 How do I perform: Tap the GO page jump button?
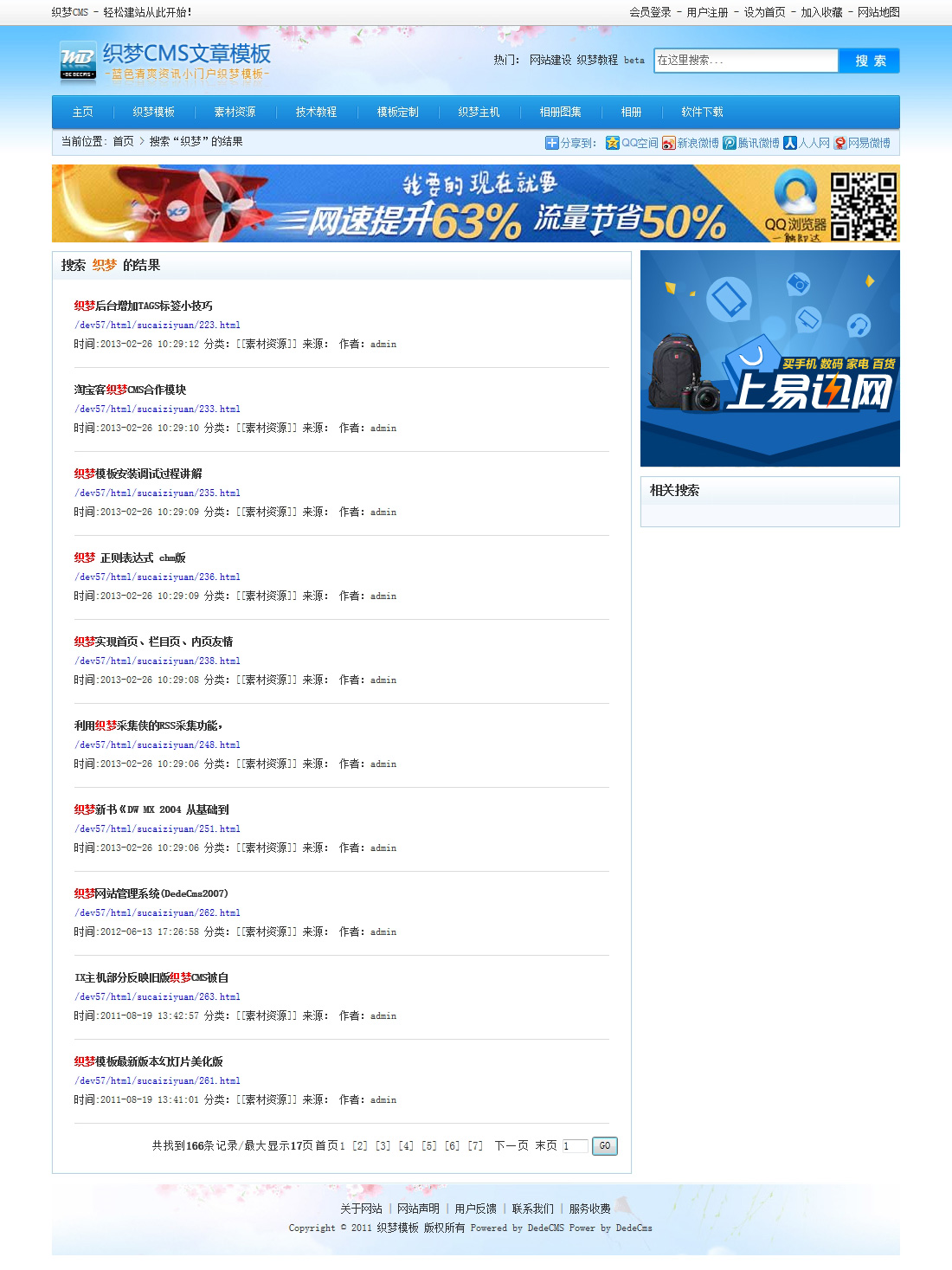(x=604, y=1145)
